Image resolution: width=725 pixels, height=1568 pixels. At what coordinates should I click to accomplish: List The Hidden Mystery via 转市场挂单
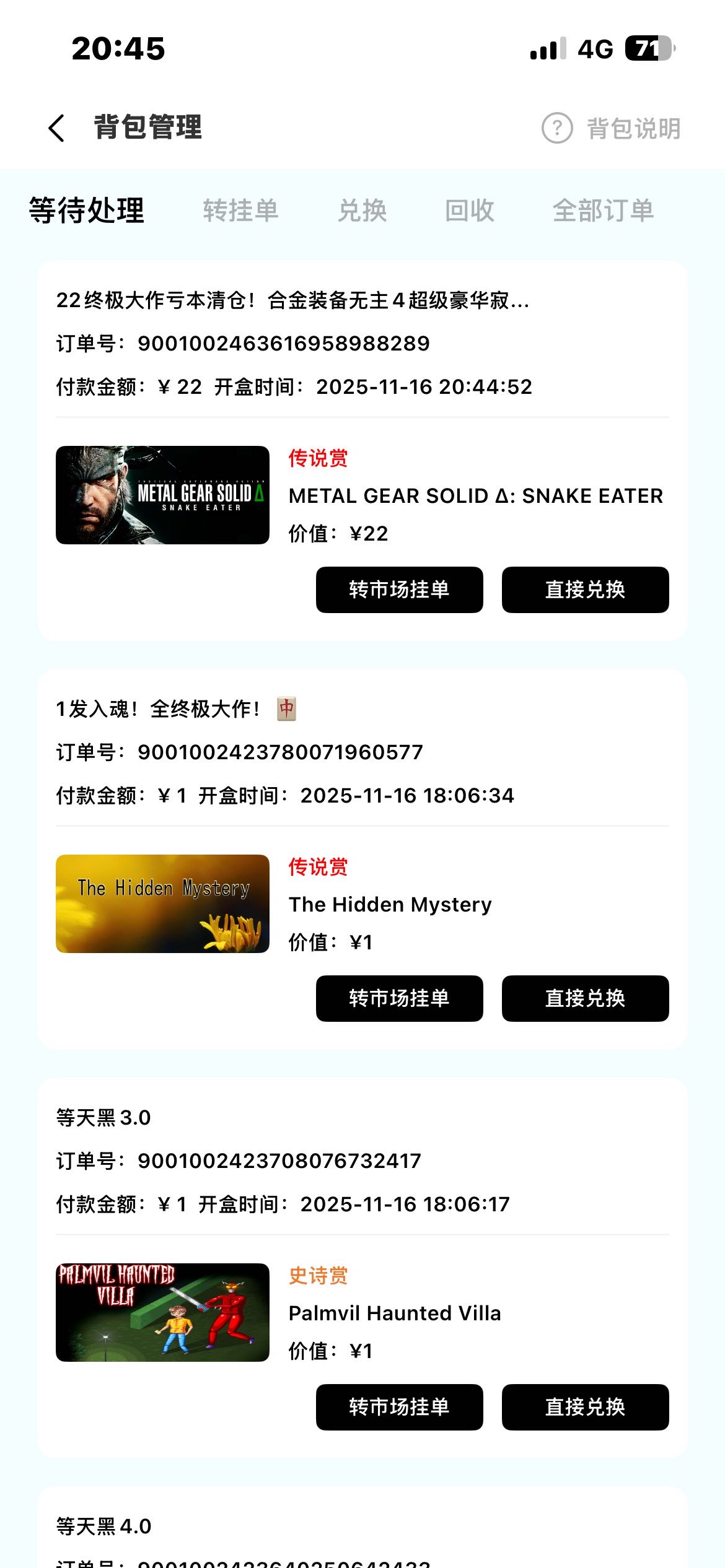(x=399, y=998)
